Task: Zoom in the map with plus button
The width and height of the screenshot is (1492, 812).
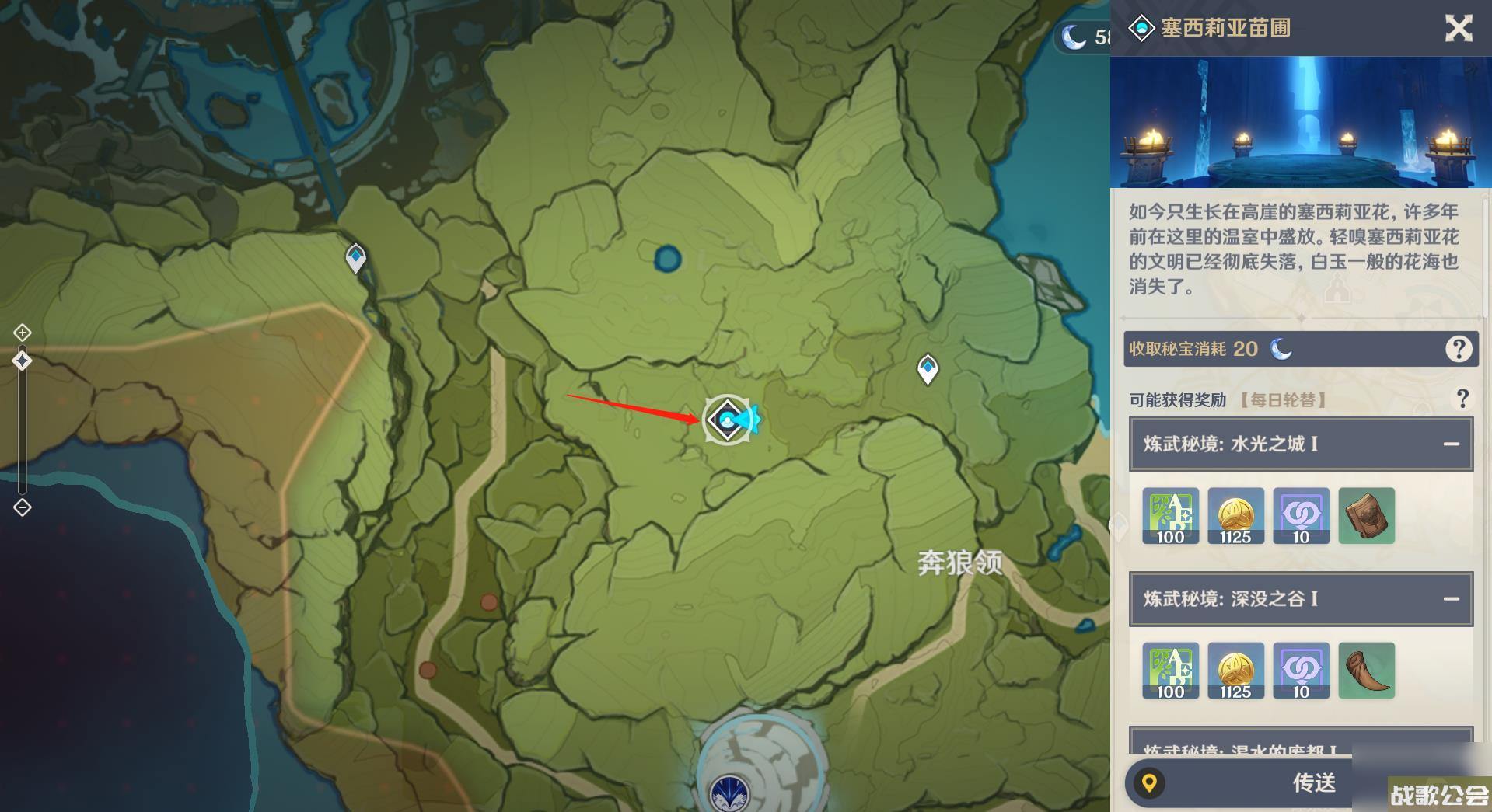Action: 22,333
